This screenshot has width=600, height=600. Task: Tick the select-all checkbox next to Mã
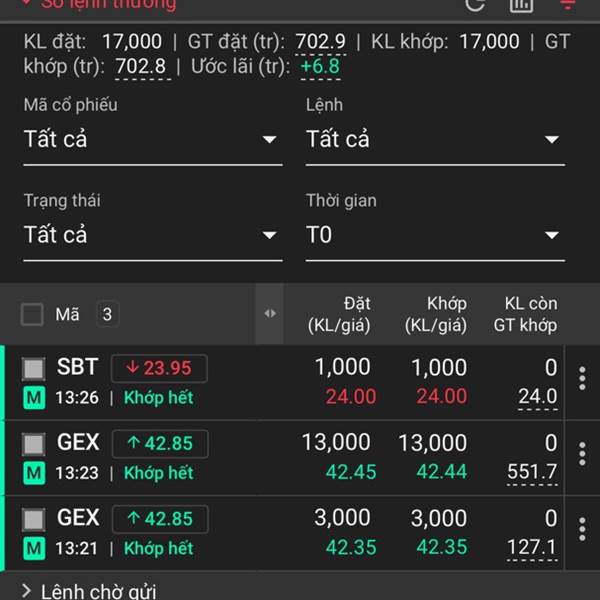click(33, 315)
